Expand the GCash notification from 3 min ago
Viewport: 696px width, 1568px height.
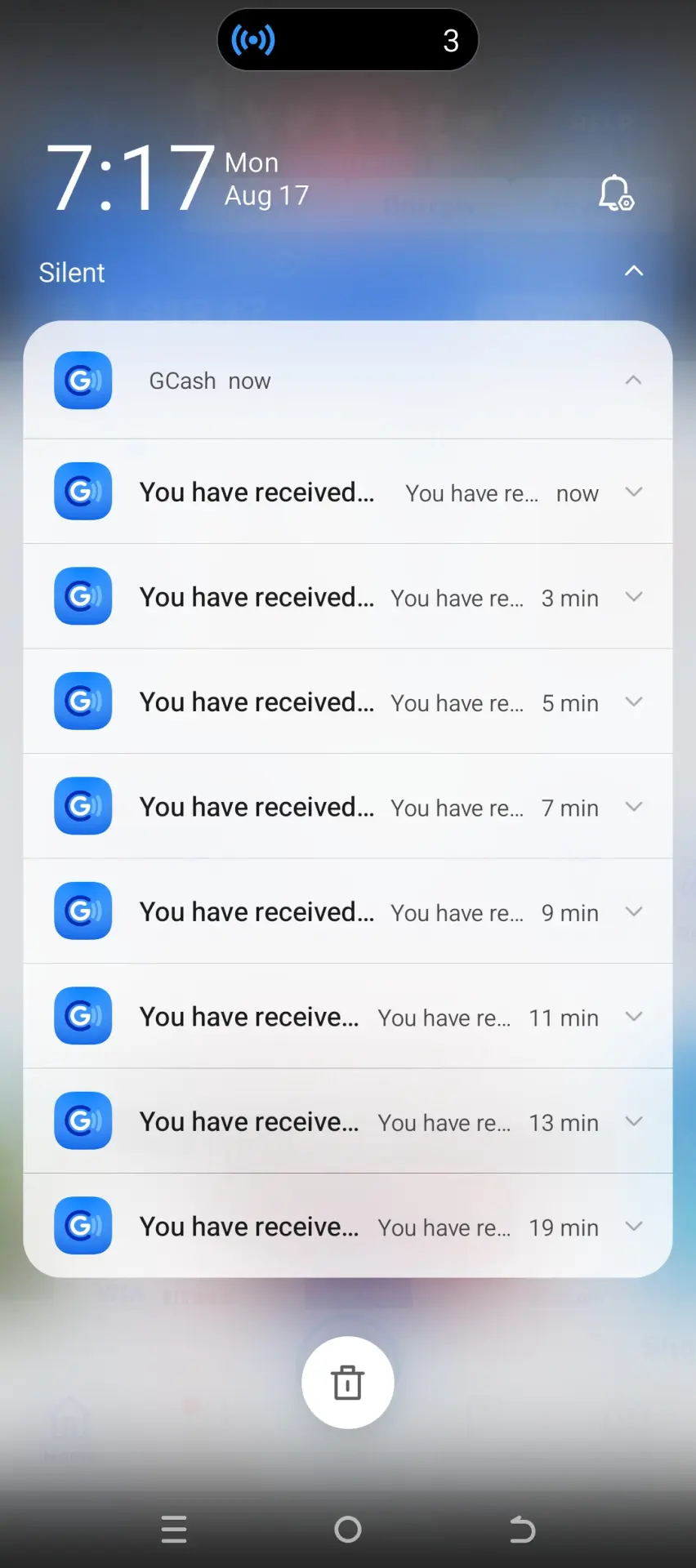point(633,597)
